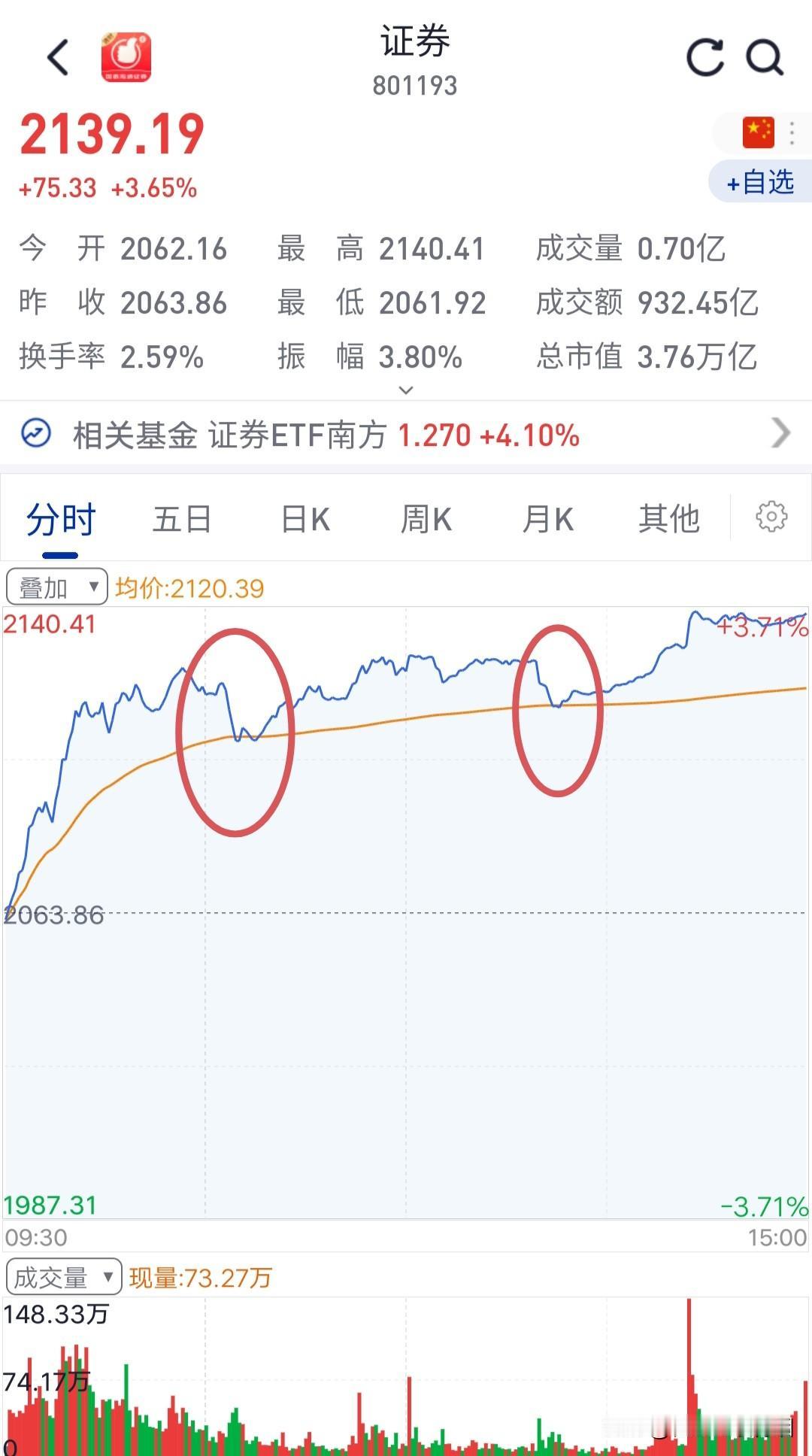Select the 月K monthly chart tab

click(547, 518)
